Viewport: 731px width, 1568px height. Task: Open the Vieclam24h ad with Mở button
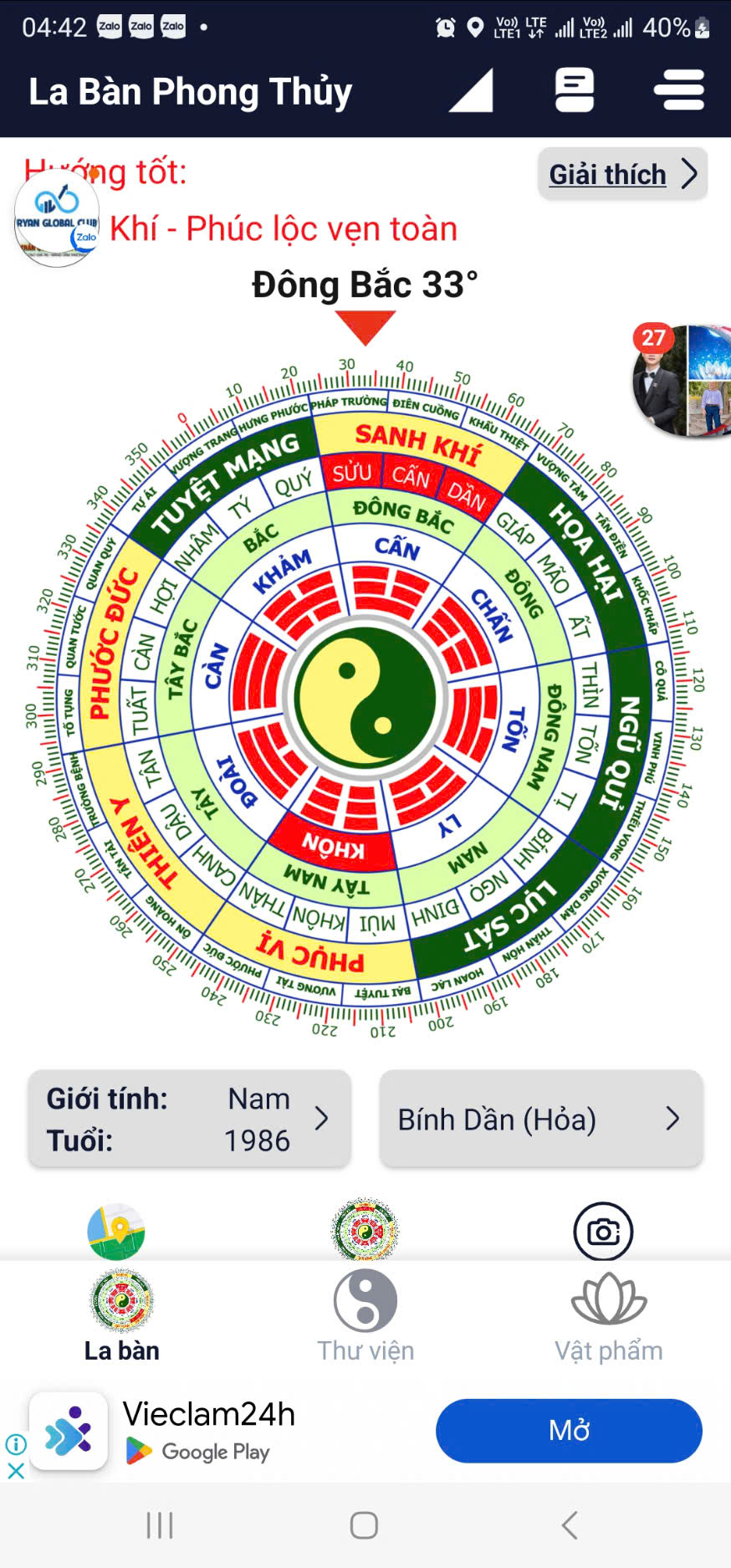click(x=569, y=1431)
